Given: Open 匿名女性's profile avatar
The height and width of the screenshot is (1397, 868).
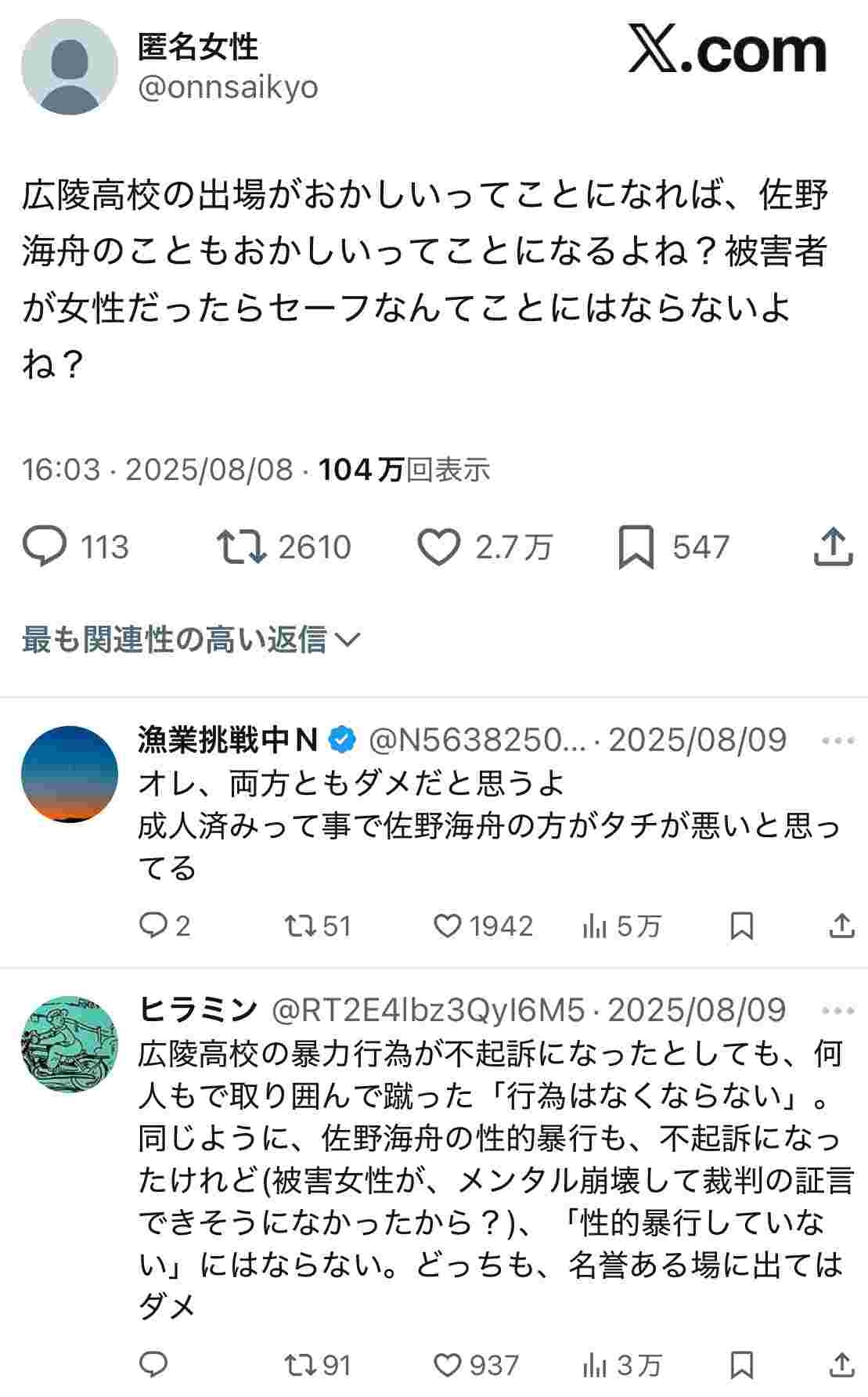Looking at the screenshot, I should pos(69,68).
